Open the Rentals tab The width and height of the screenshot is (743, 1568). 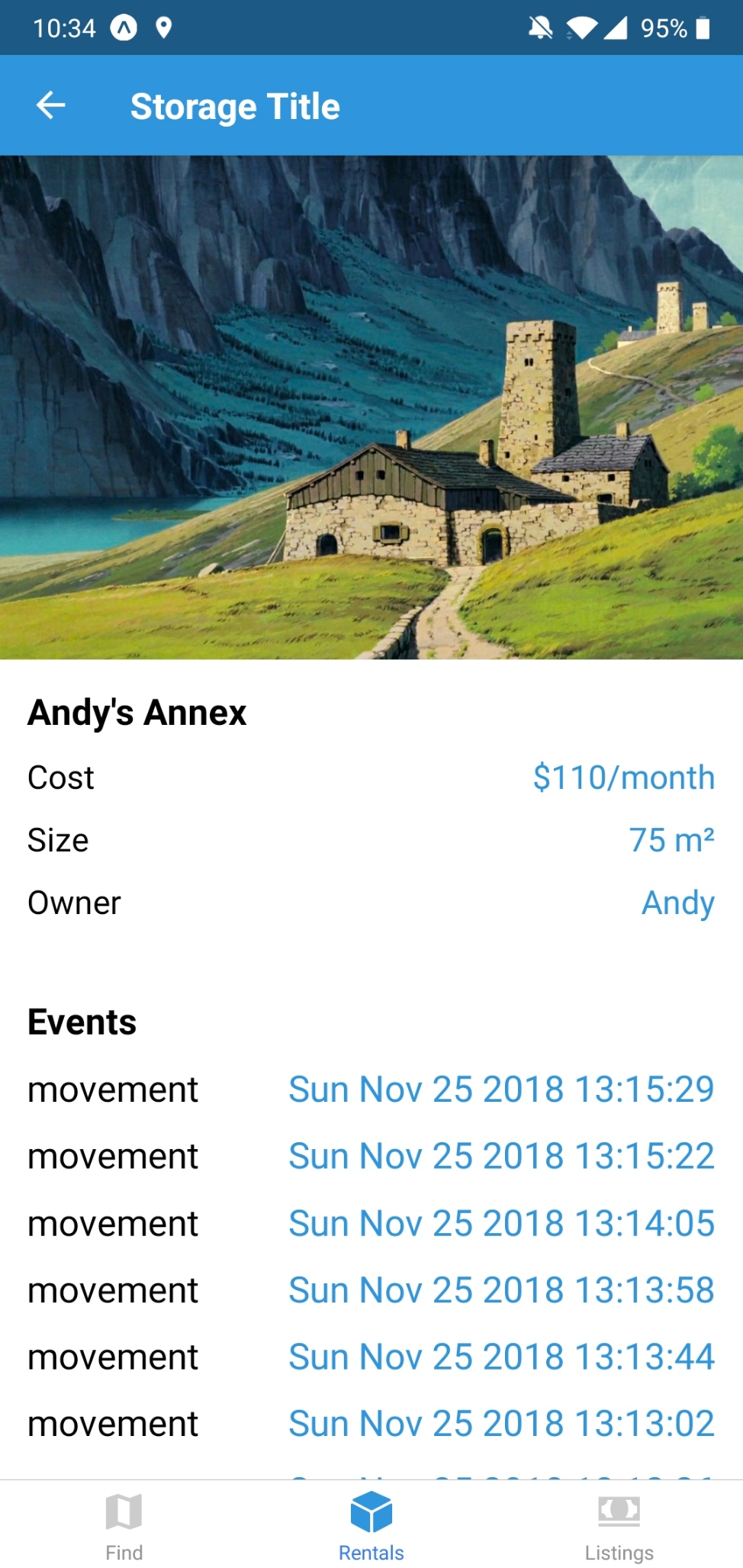[371, 1526]
